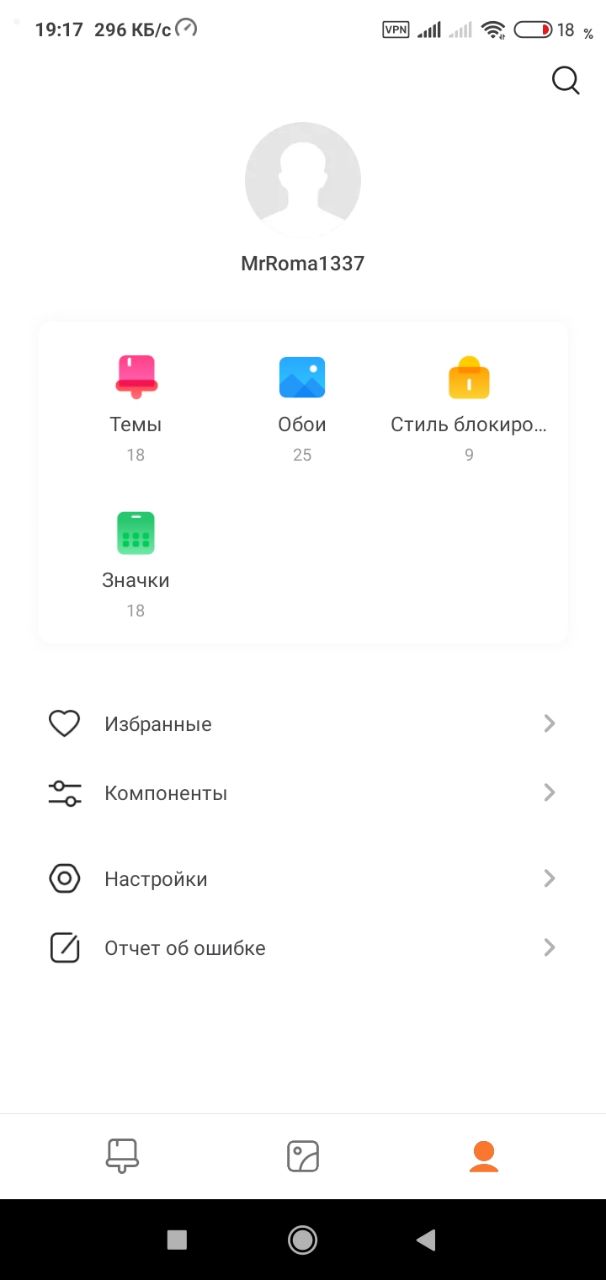606x1280 pixels.
Task: Open Настройки settings row
Action: click(303, 879)
